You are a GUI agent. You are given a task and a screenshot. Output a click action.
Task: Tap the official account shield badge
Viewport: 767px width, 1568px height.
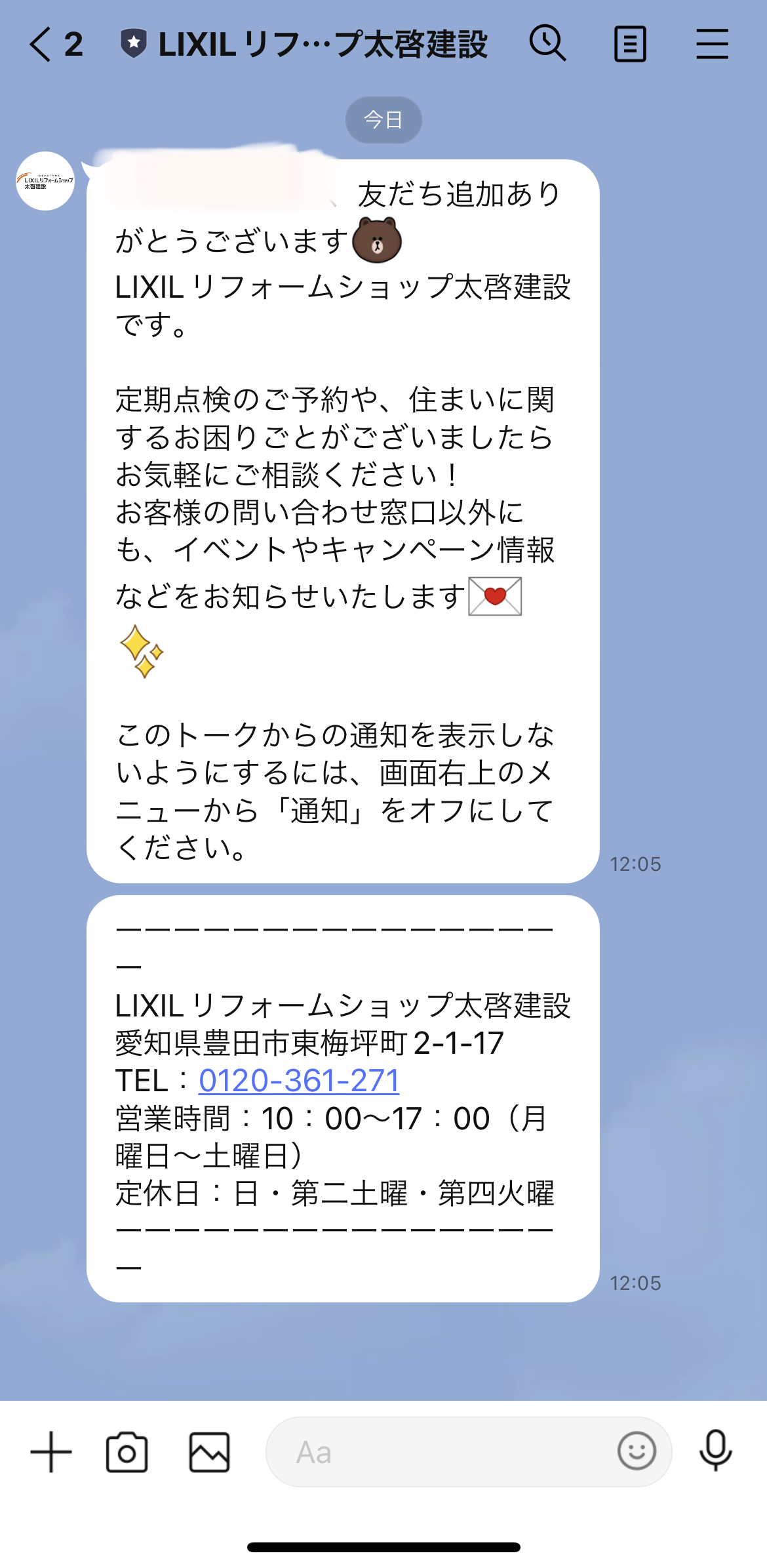point(133,44)
